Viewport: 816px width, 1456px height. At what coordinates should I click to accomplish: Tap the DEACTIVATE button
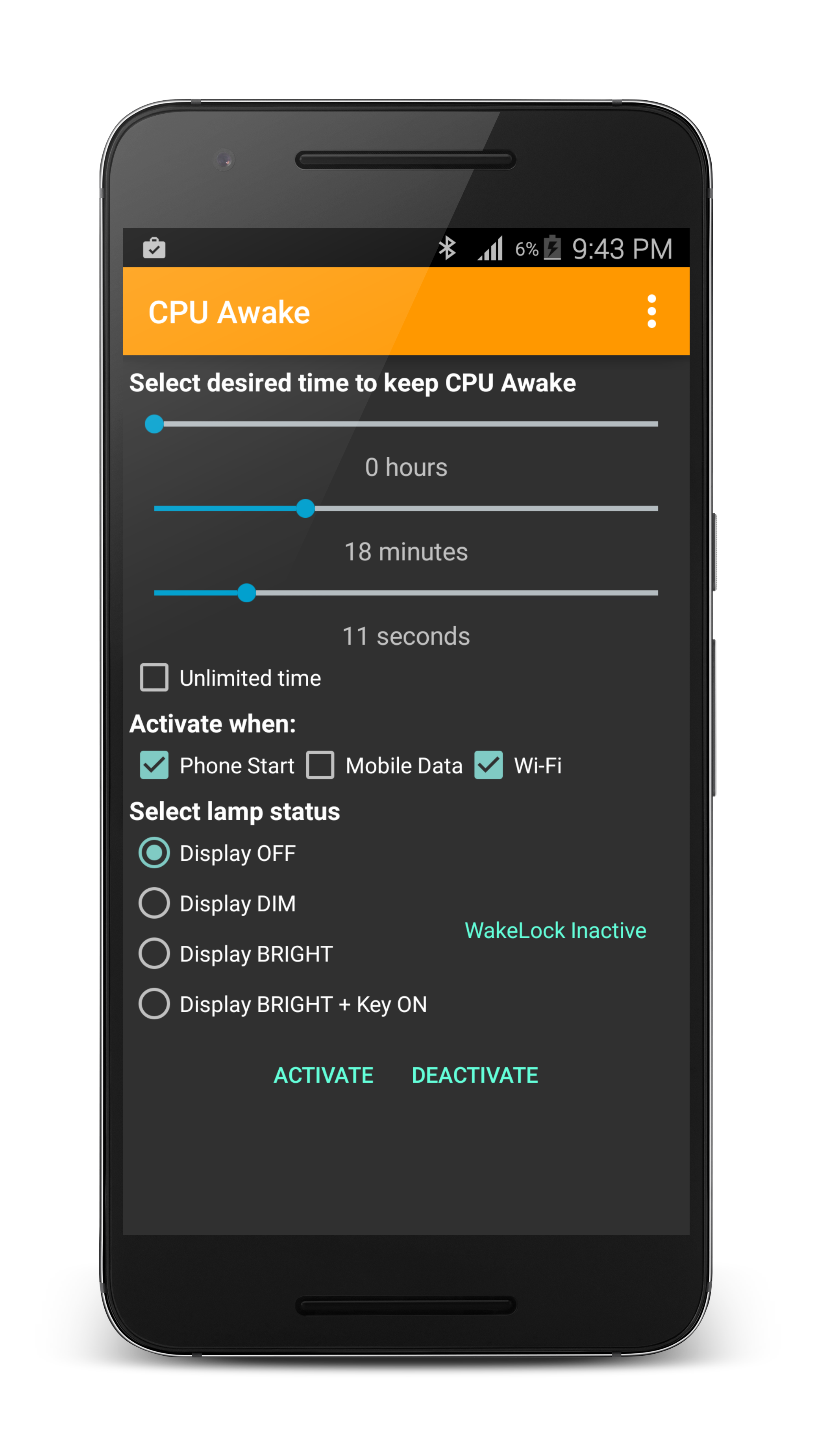(475, 1075)
